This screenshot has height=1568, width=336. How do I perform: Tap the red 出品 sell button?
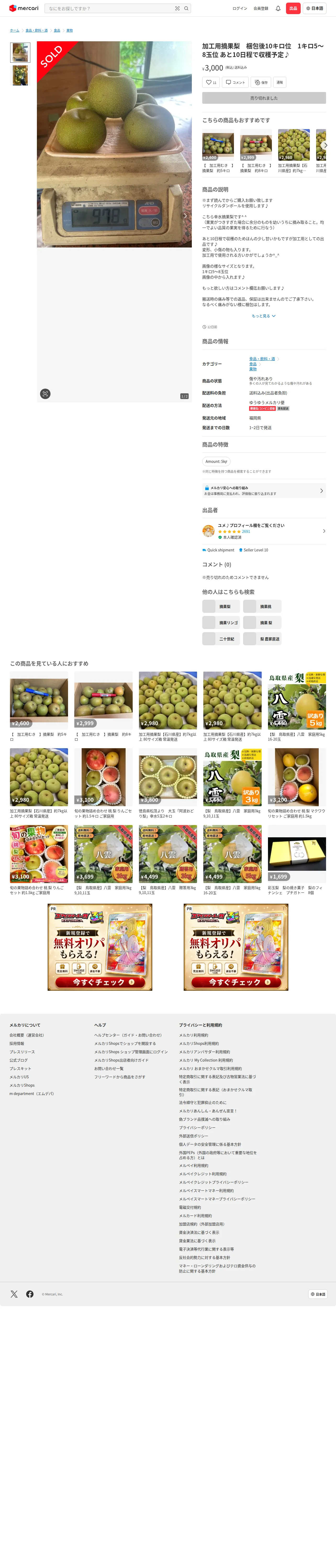(x=293, y=9)
